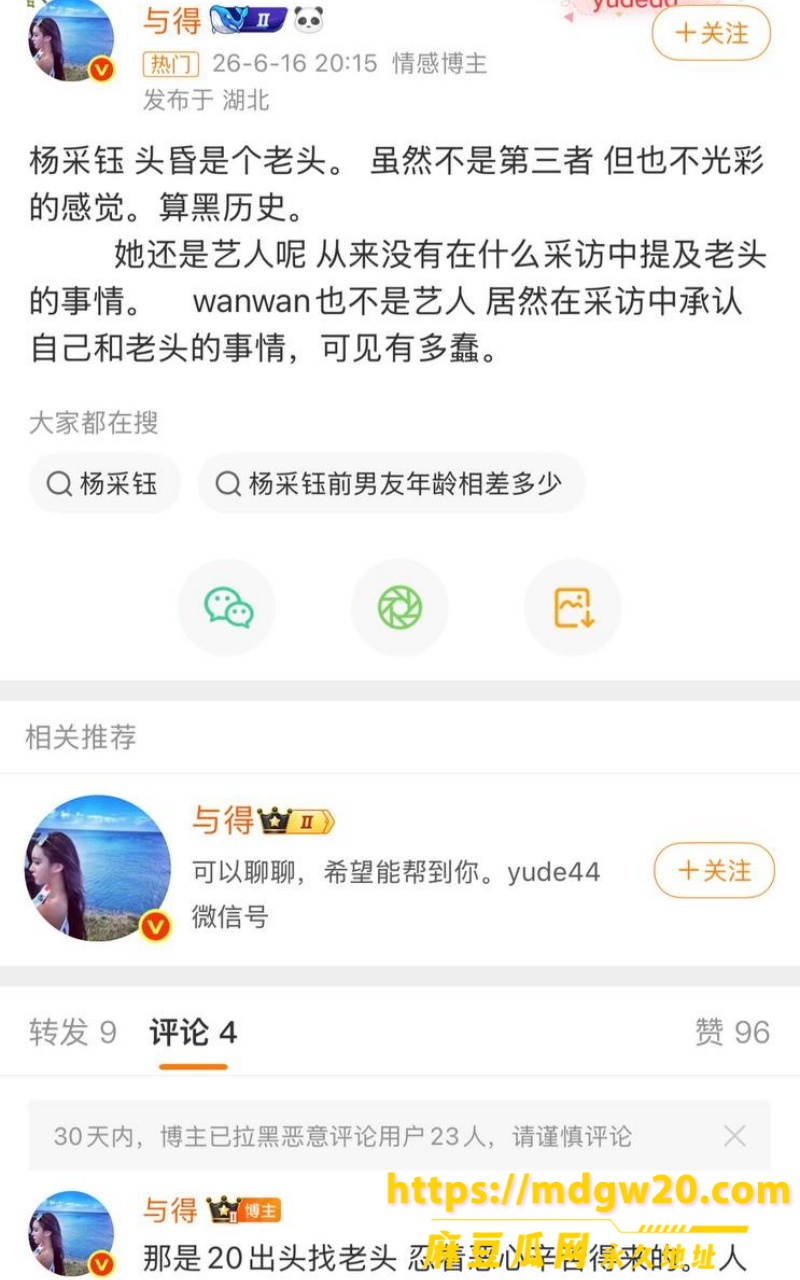
Task: Follow 与得 in related recommendations
Action: click(x=715, y=870)
